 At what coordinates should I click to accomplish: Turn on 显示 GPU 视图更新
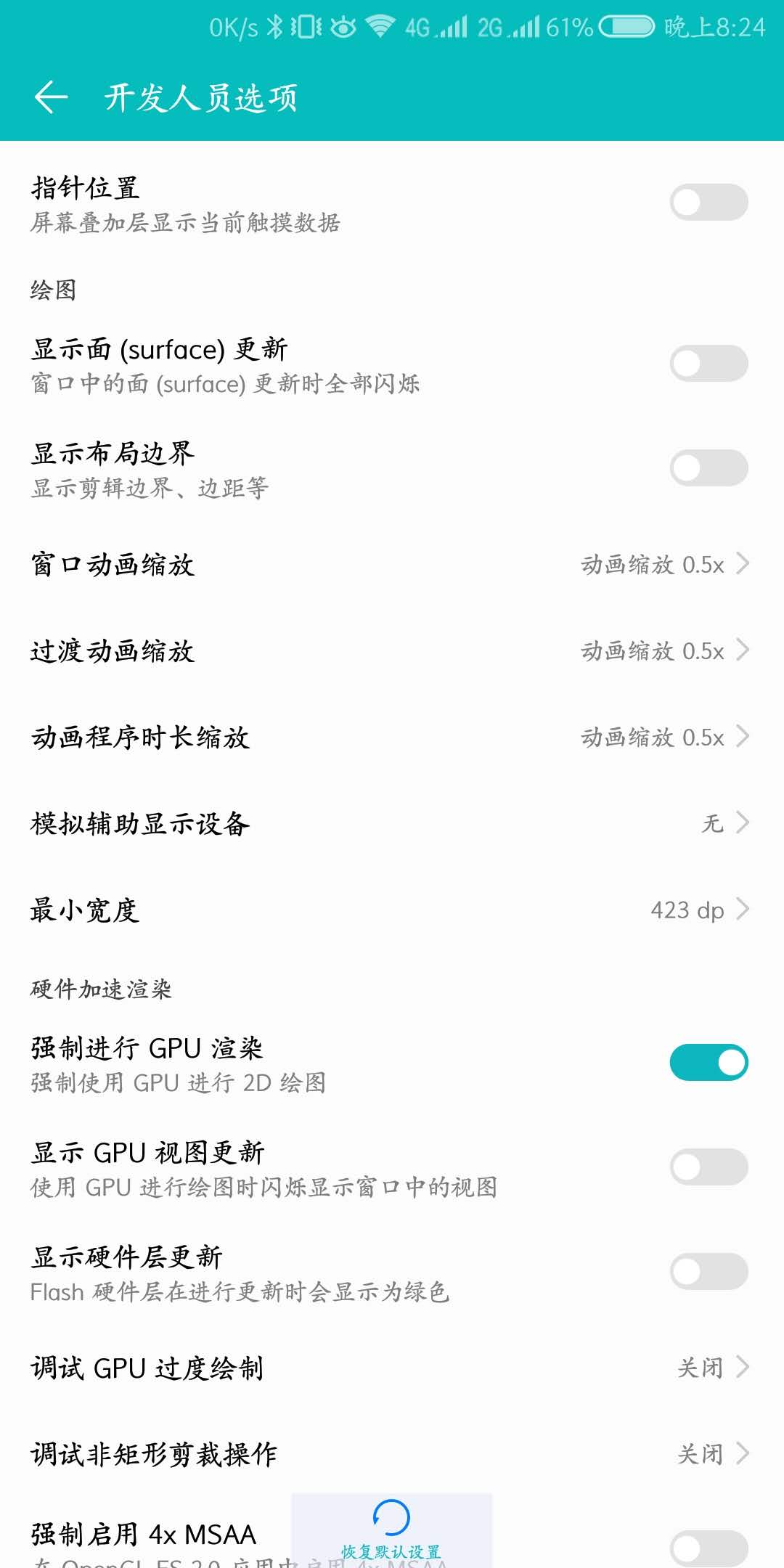(x=708, y=1167)
